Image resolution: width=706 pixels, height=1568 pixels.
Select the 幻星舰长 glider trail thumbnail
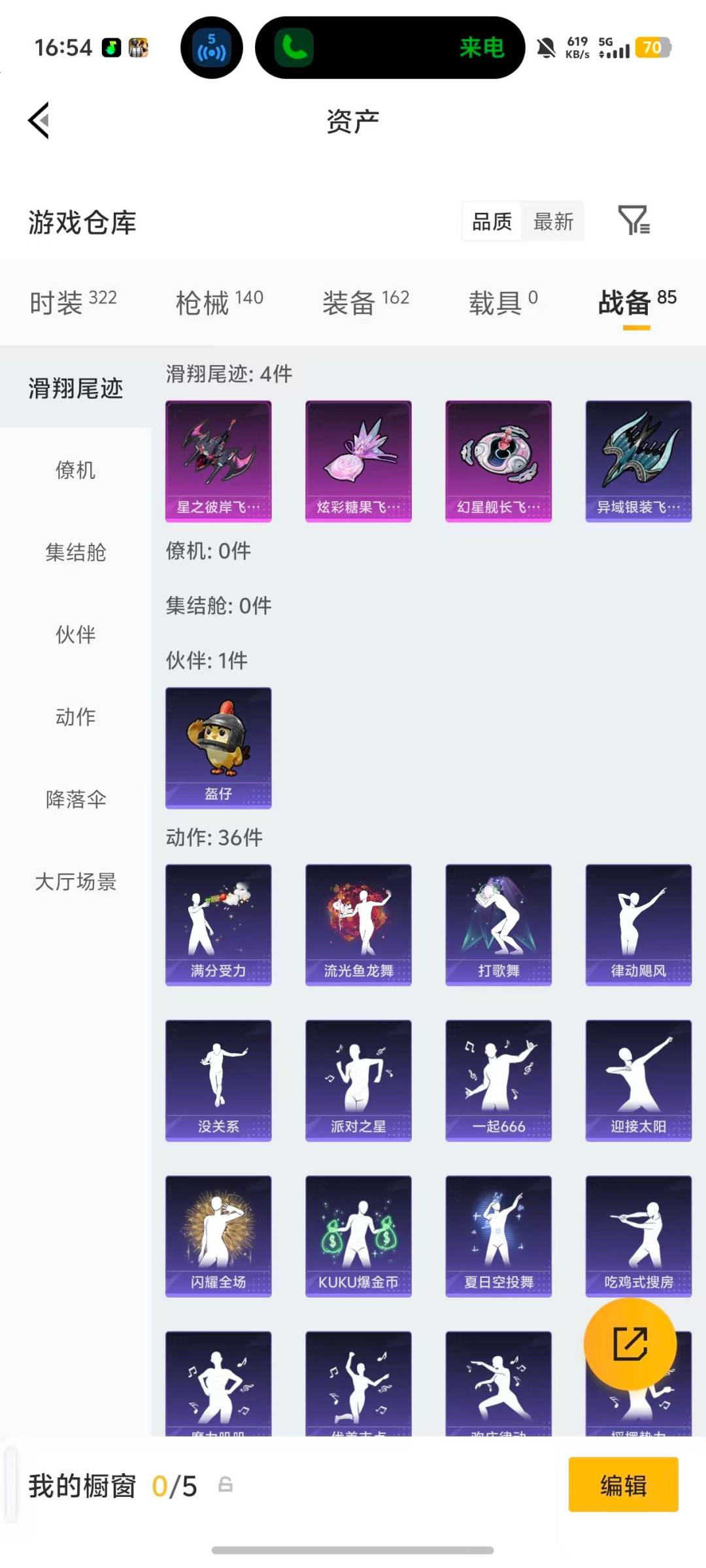point(498,459)
